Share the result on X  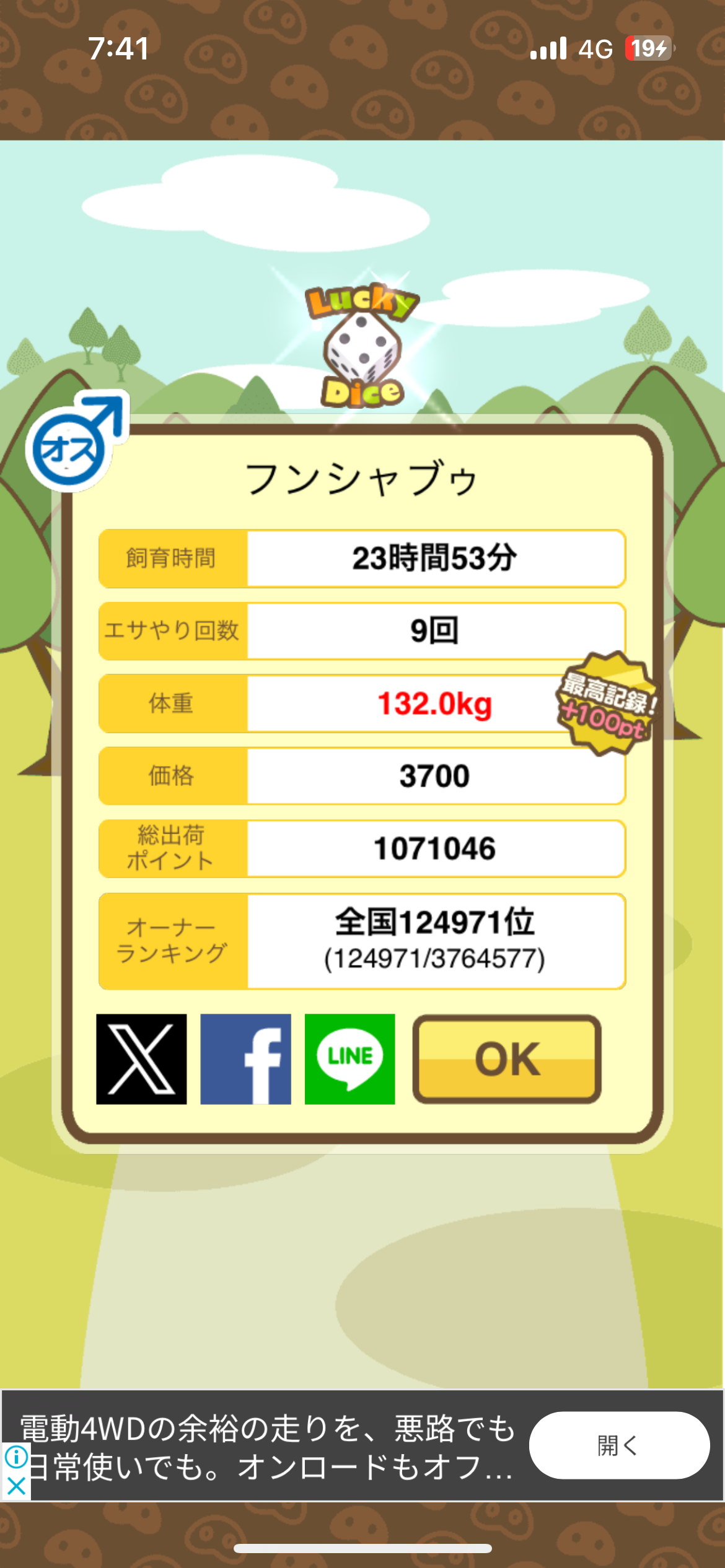pyautogui.click(x=141, y=1058)
